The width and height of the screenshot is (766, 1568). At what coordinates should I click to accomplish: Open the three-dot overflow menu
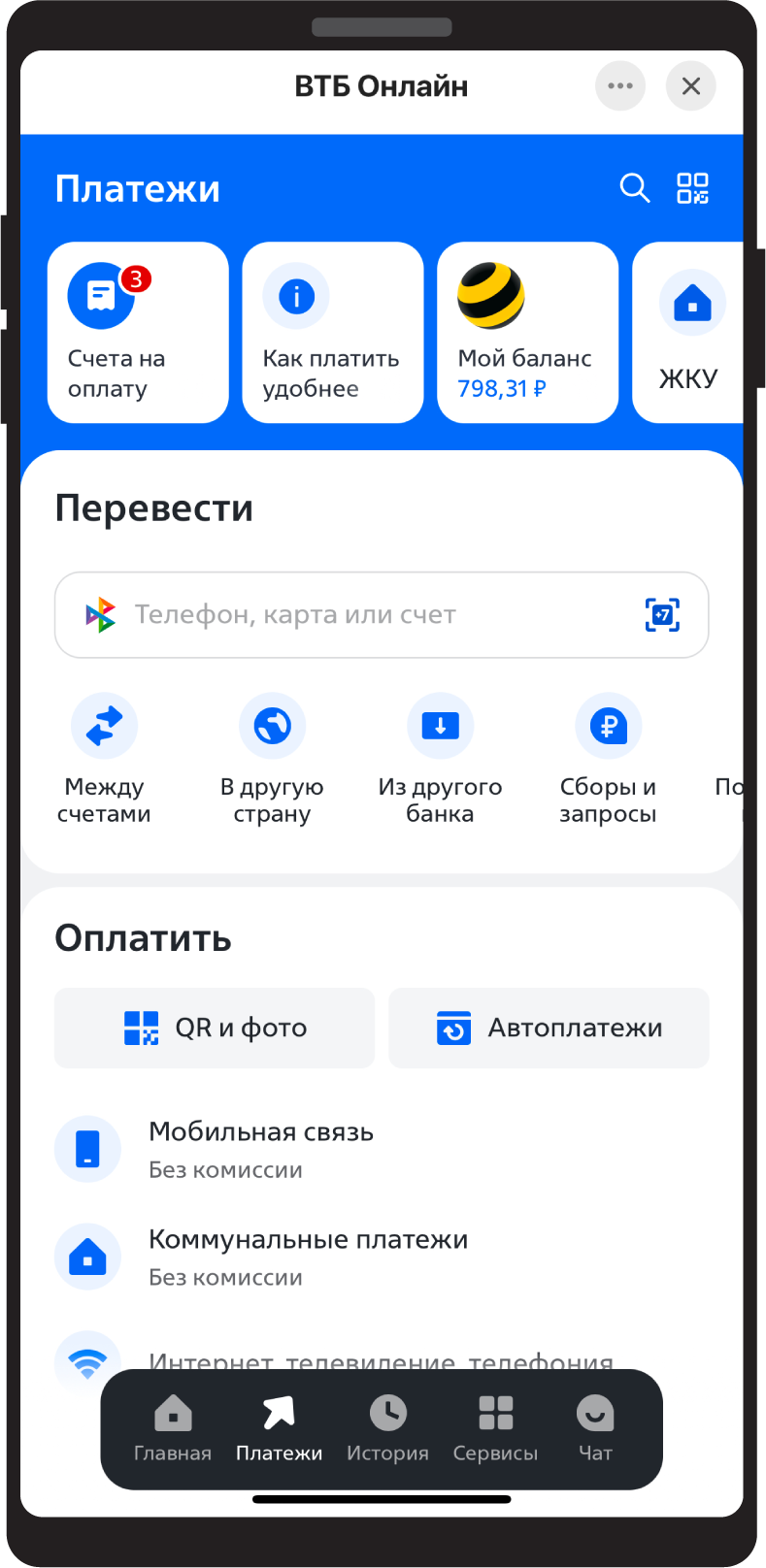tap(620, 85)
